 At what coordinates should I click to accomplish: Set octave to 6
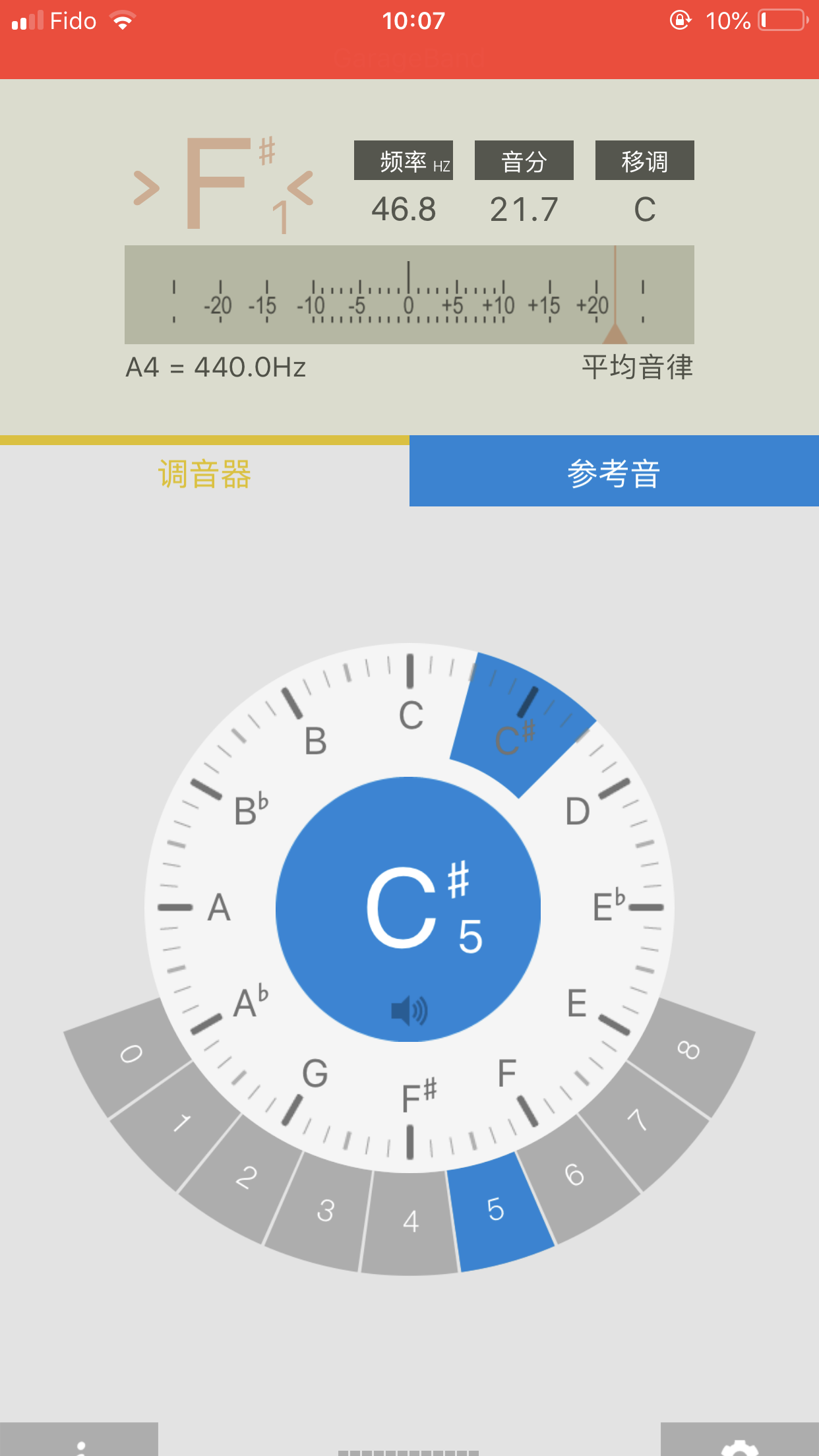point(575,1175)
